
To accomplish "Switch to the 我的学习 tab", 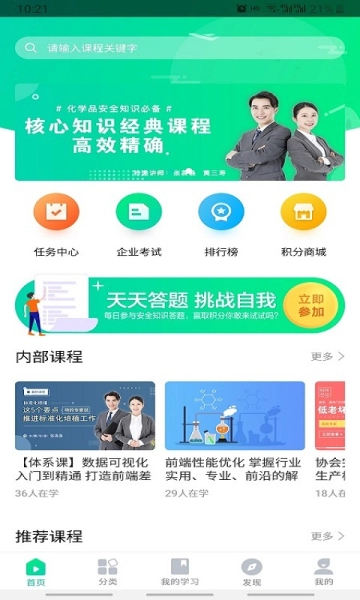I will (x=180, y=572).
